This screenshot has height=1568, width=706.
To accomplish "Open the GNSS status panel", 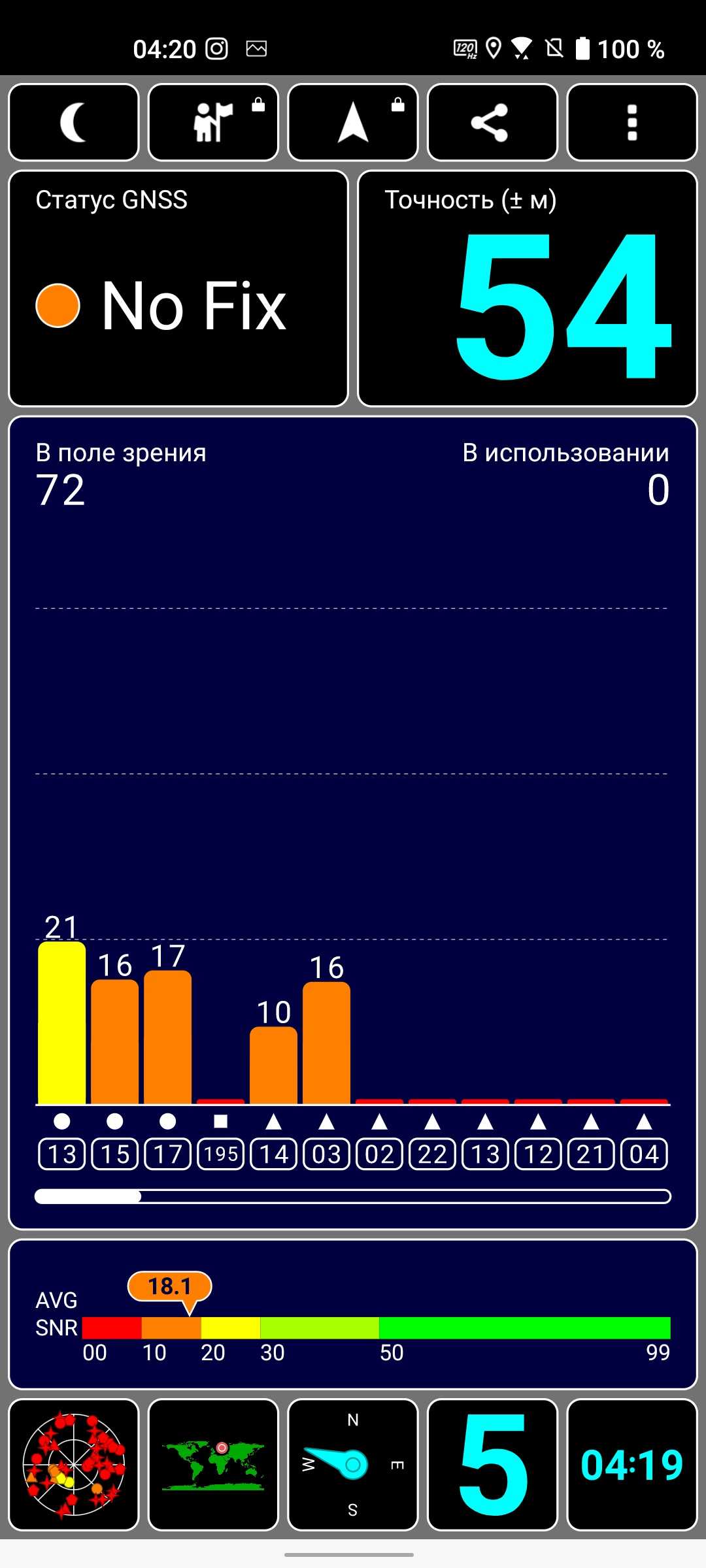I will click(178, 289).
